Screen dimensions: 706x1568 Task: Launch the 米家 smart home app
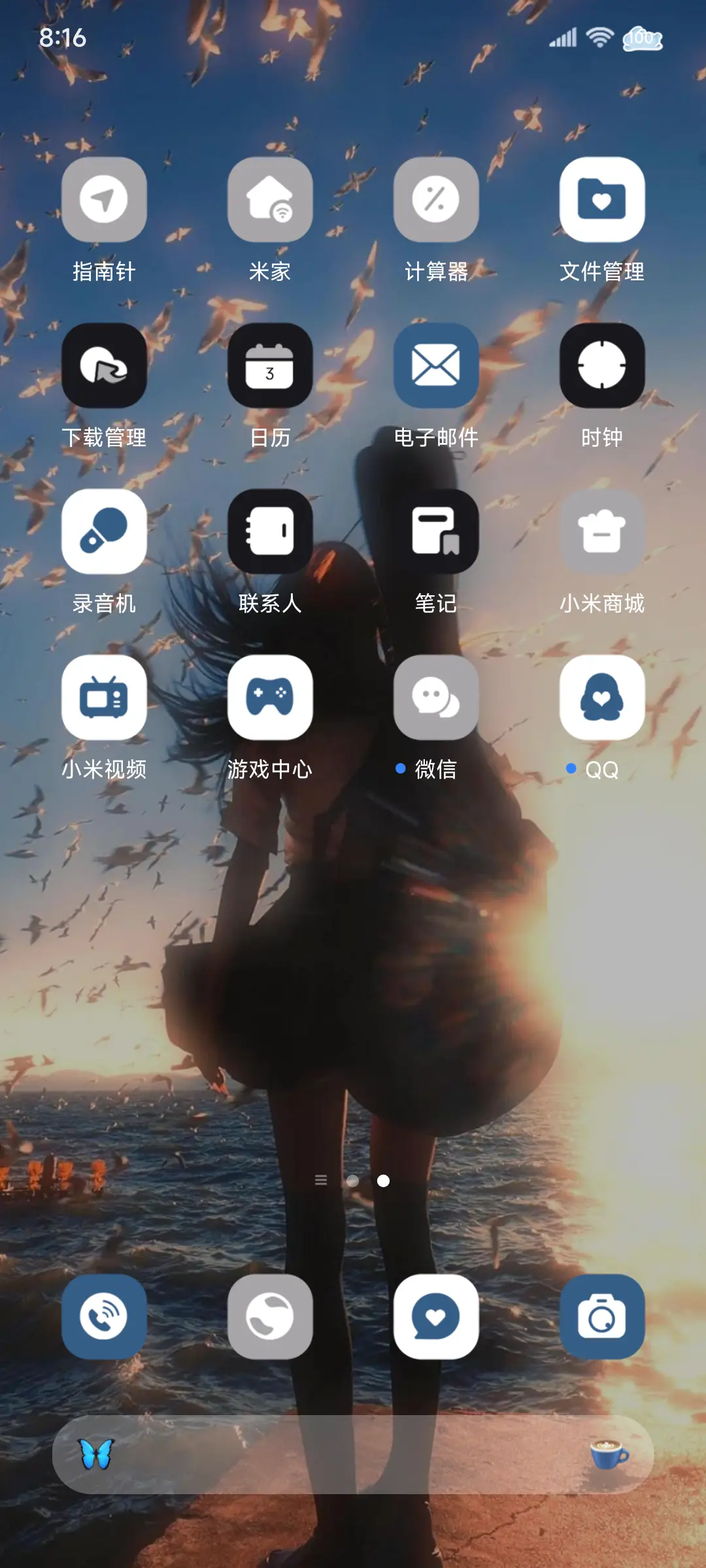coord(271,200)
